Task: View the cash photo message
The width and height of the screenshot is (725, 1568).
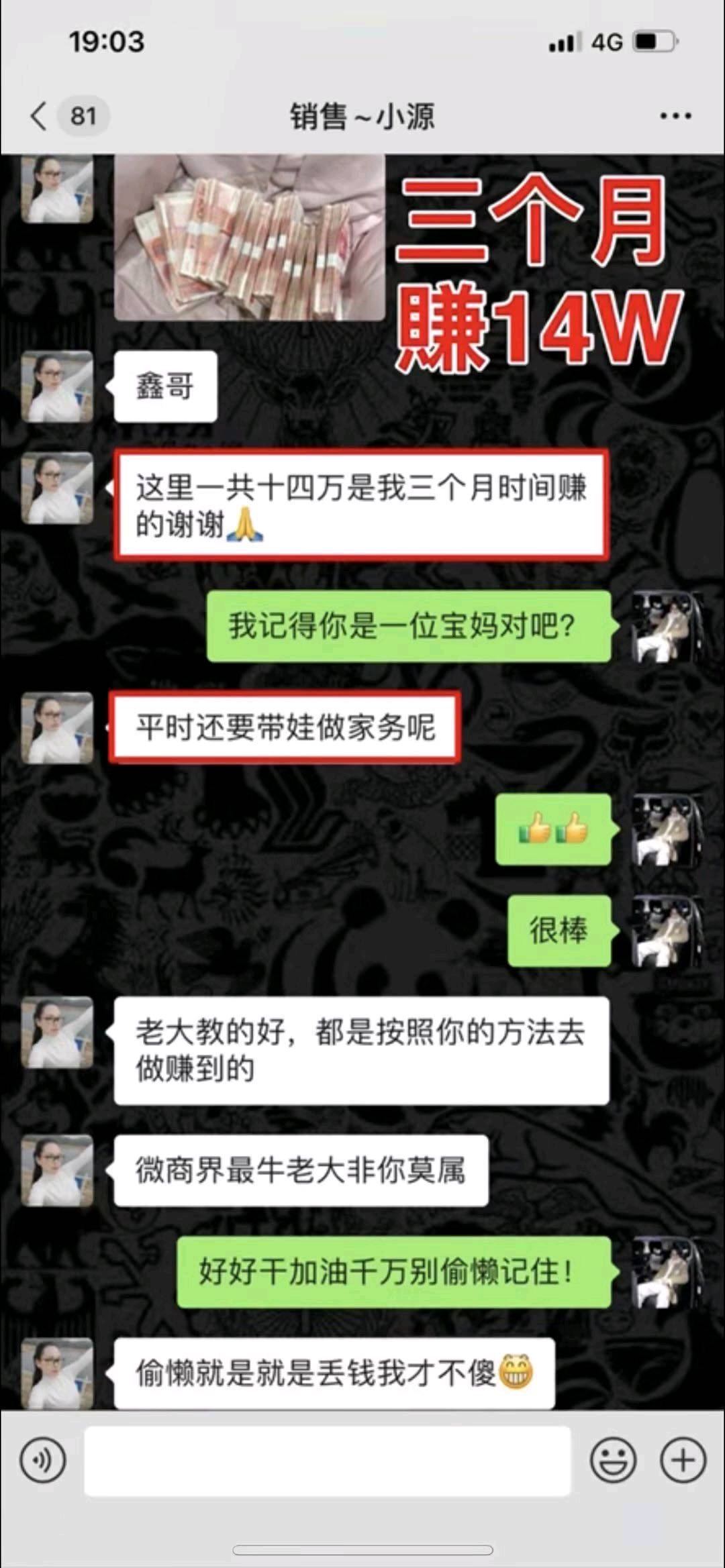Action: tap(249, 238)
